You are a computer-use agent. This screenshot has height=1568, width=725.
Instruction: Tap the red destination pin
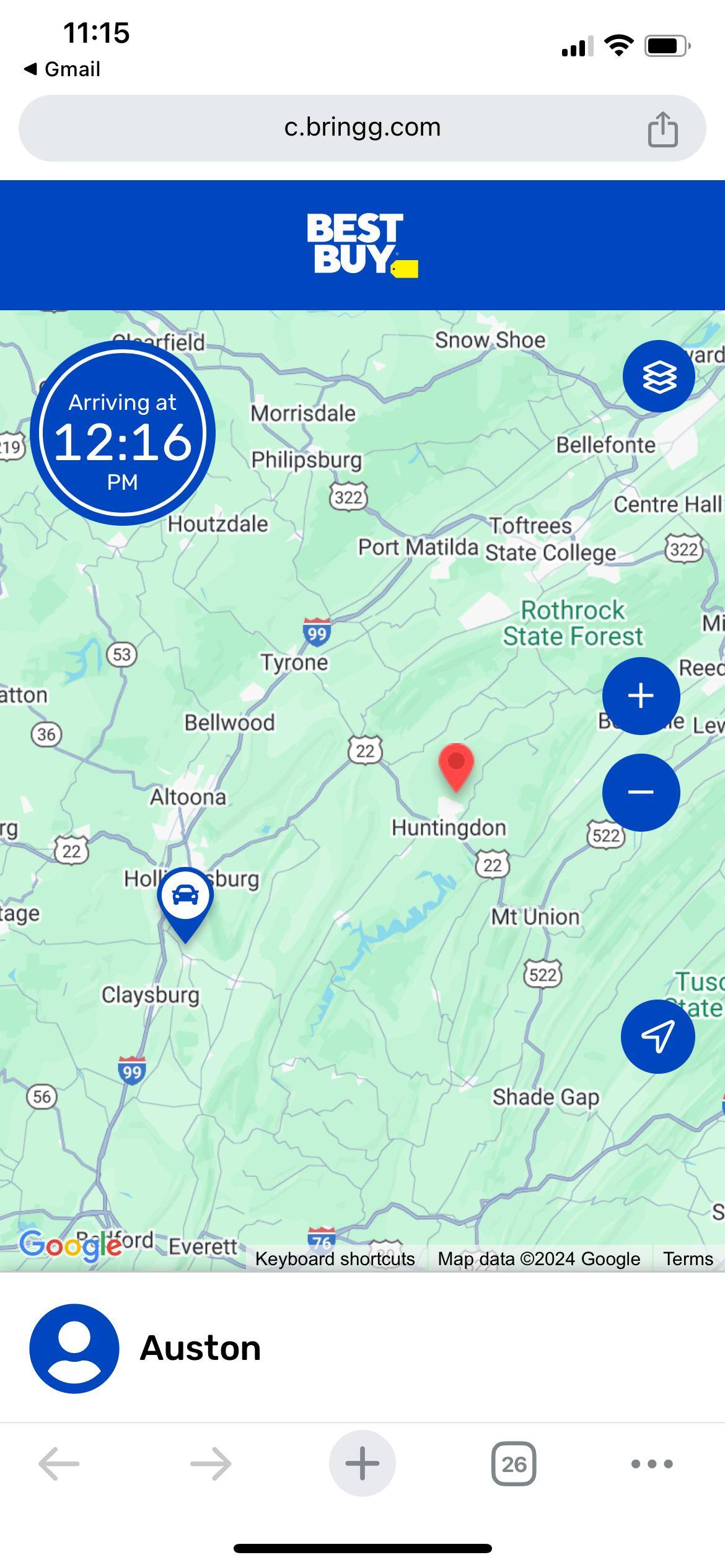[x=456, y=764]
